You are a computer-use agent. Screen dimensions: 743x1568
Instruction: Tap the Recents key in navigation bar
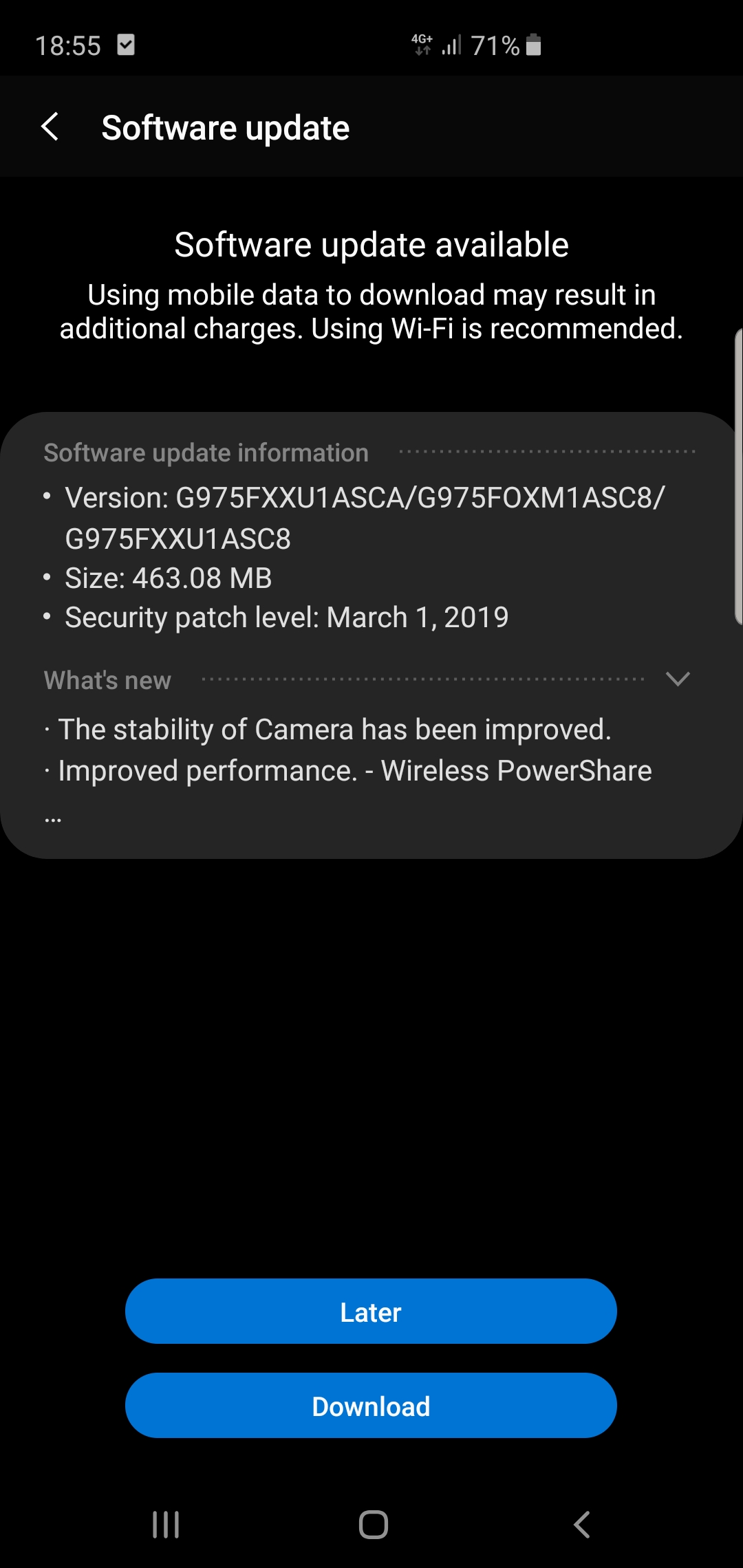click(x=164, y=1524)
